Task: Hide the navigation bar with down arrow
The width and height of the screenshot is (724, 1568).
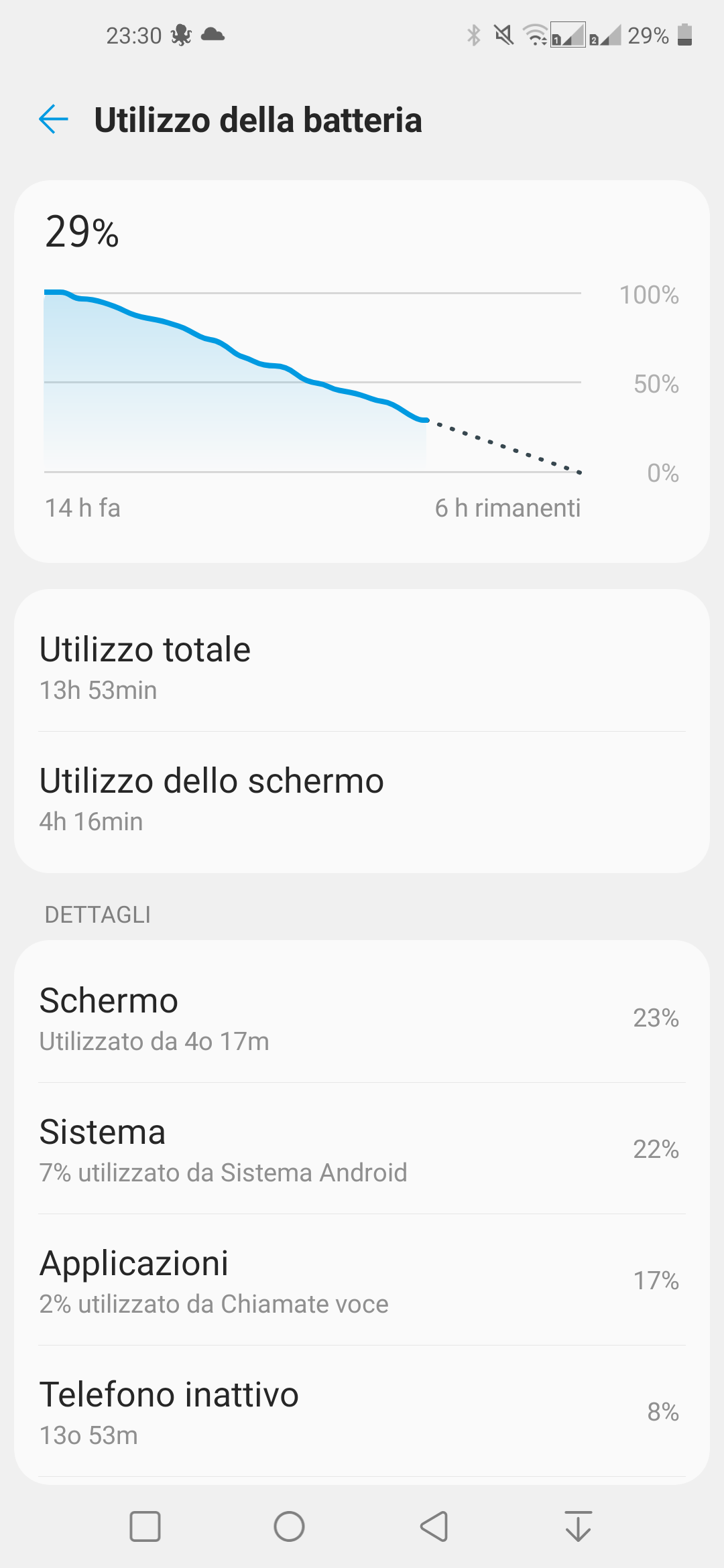Action: [x=578, y=1526]
